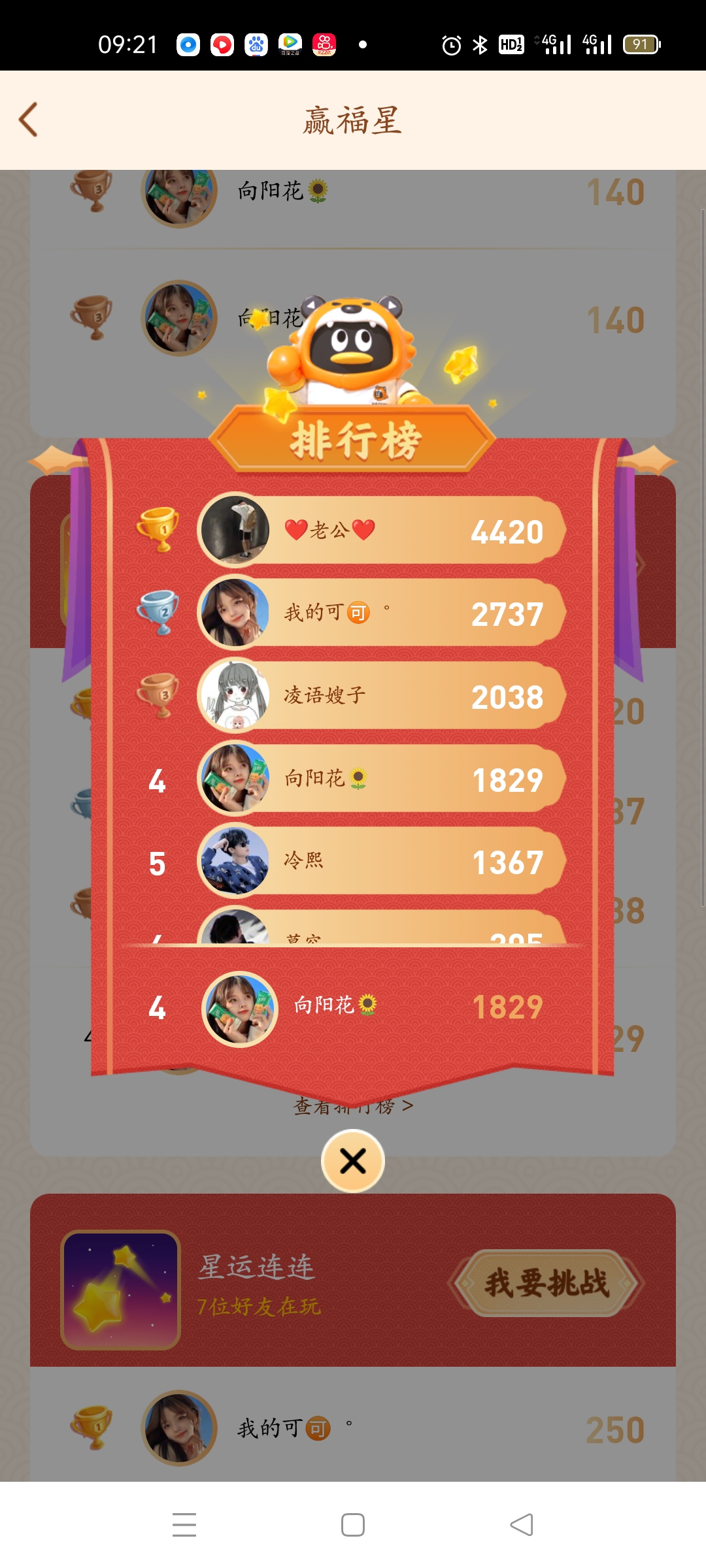Go back from 赢福星 page
Screen dimensions: 706x1568
[28, 120]
